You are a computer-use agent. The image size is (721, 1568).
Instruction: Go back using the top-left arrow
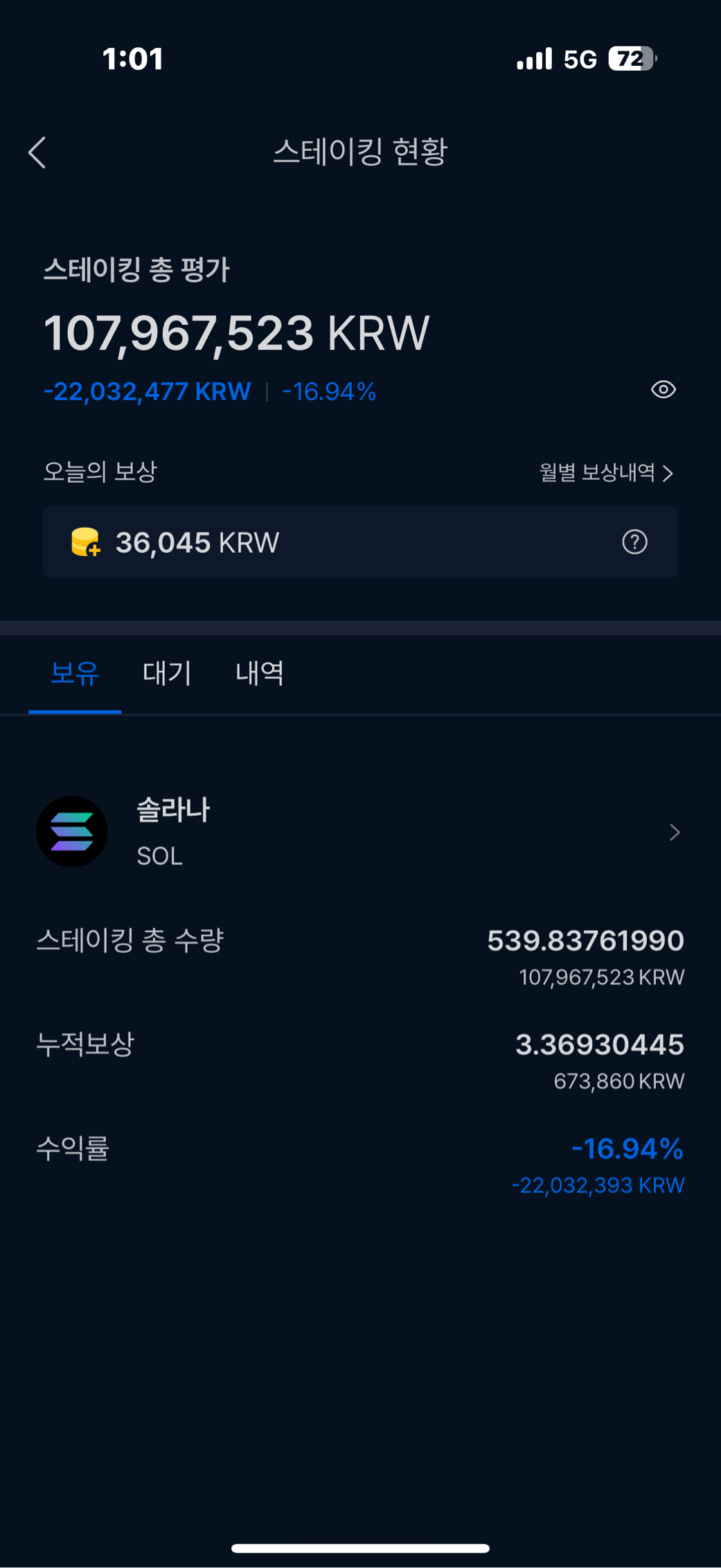click(37, 152)
